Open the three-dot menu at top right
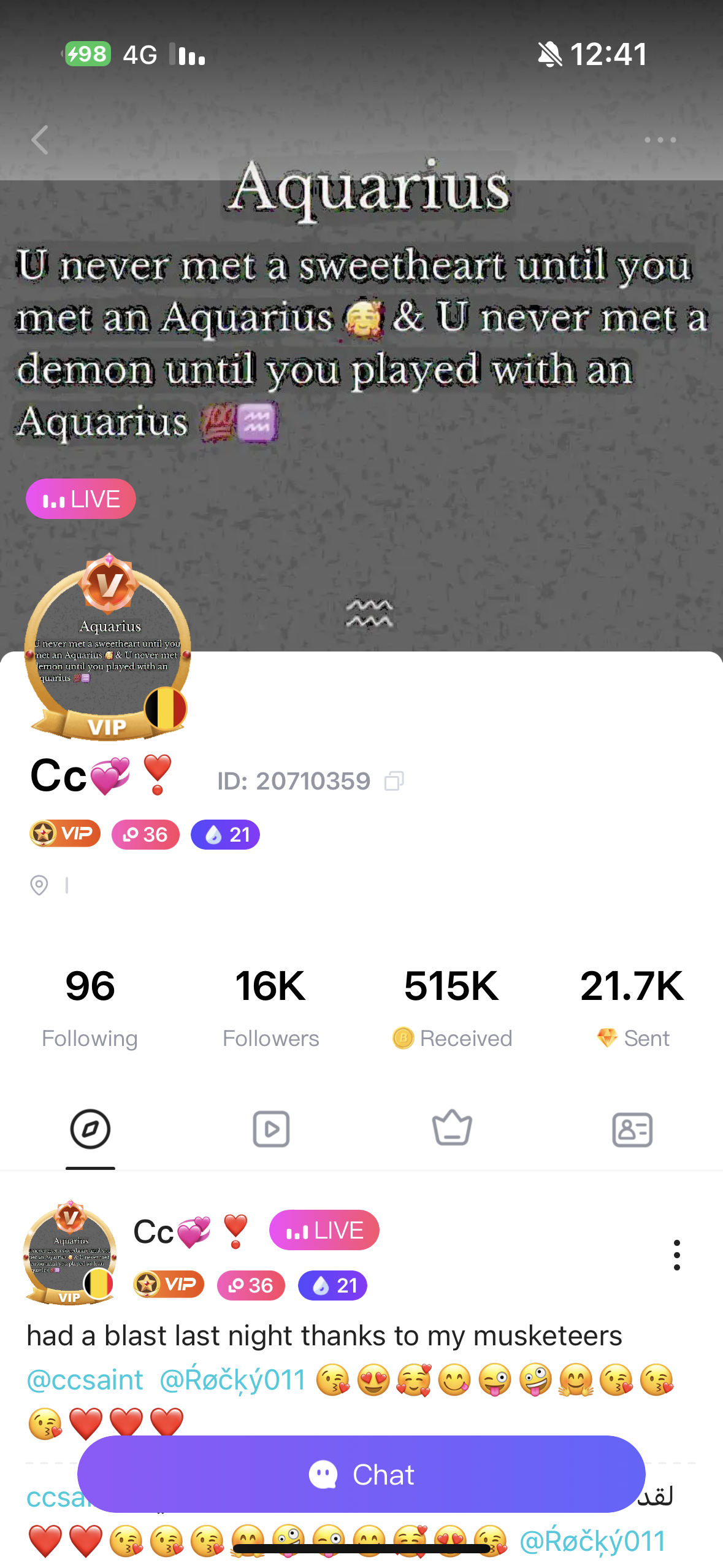 (660, 140)
